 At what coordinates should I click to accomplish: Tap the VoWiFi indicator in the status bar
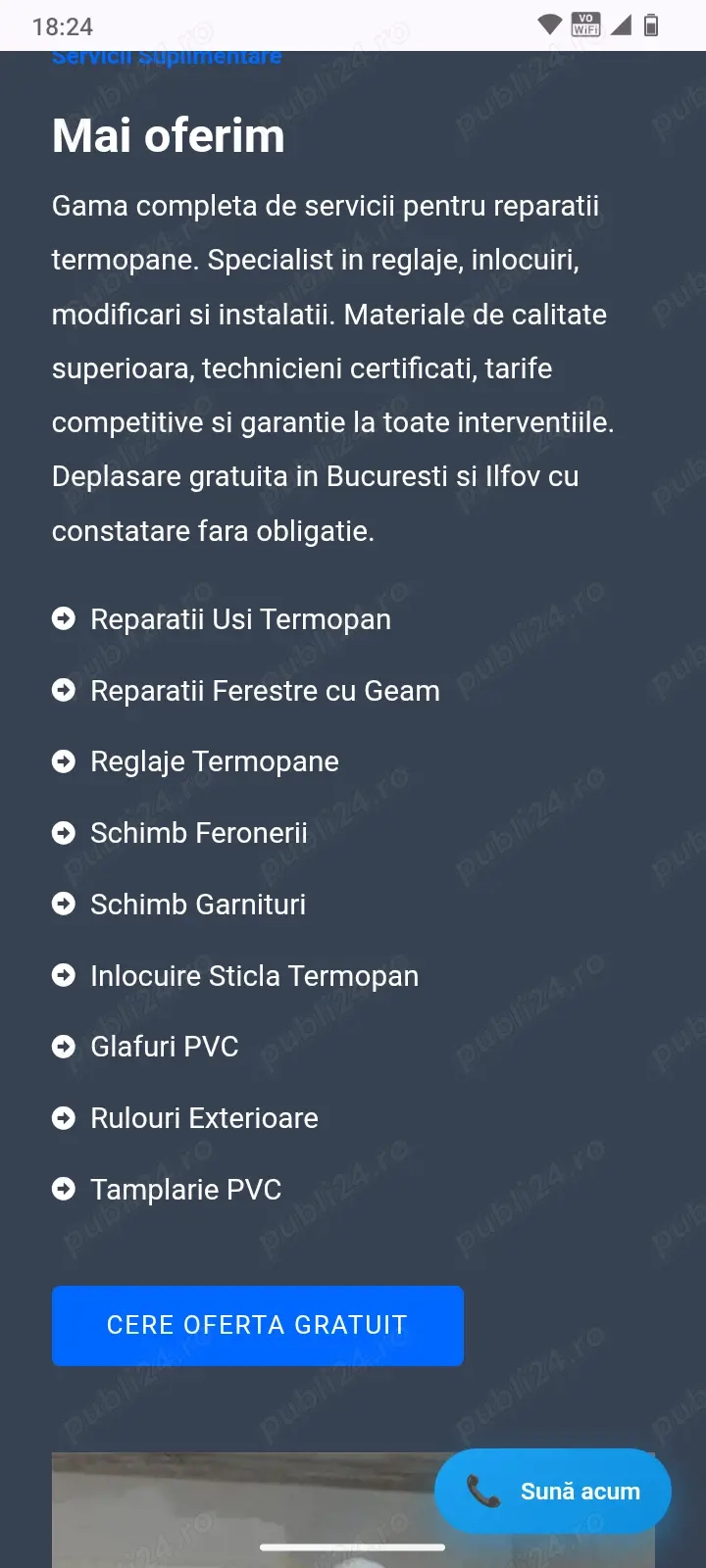[x=585, y=24]
